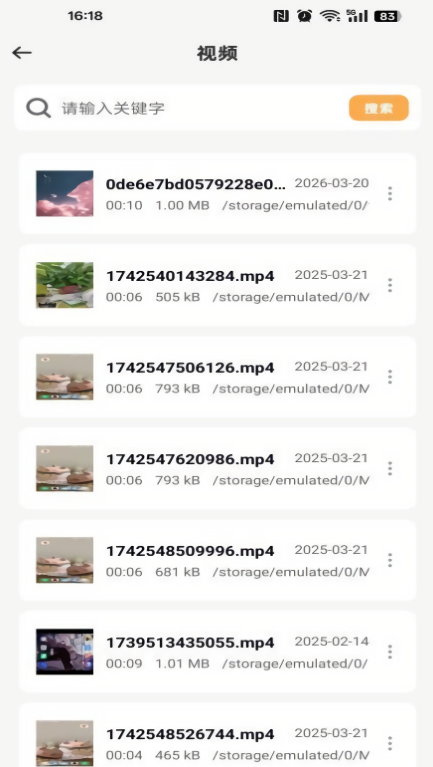433x767 pixels.
Task: Open more options for 0de6e7bd0579228e0...
Action: tap(390, 193)
